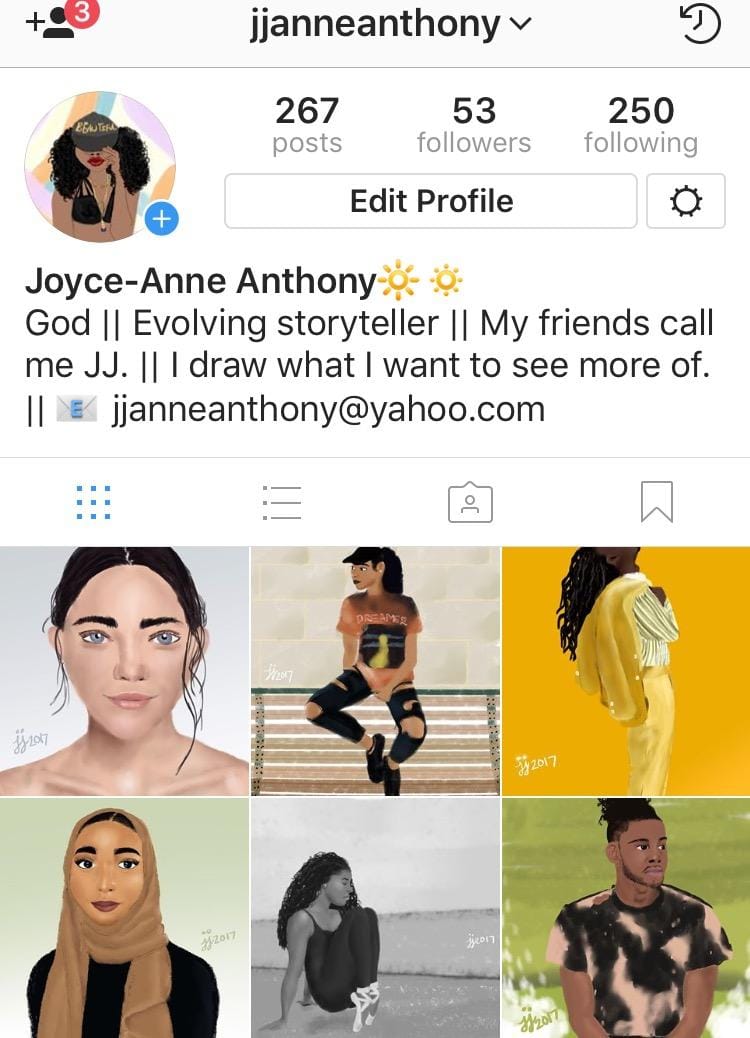Open the blue-eyed woman portrait post
The width and height of the screenshot is (750, 1038).
[x=124, y=671]
